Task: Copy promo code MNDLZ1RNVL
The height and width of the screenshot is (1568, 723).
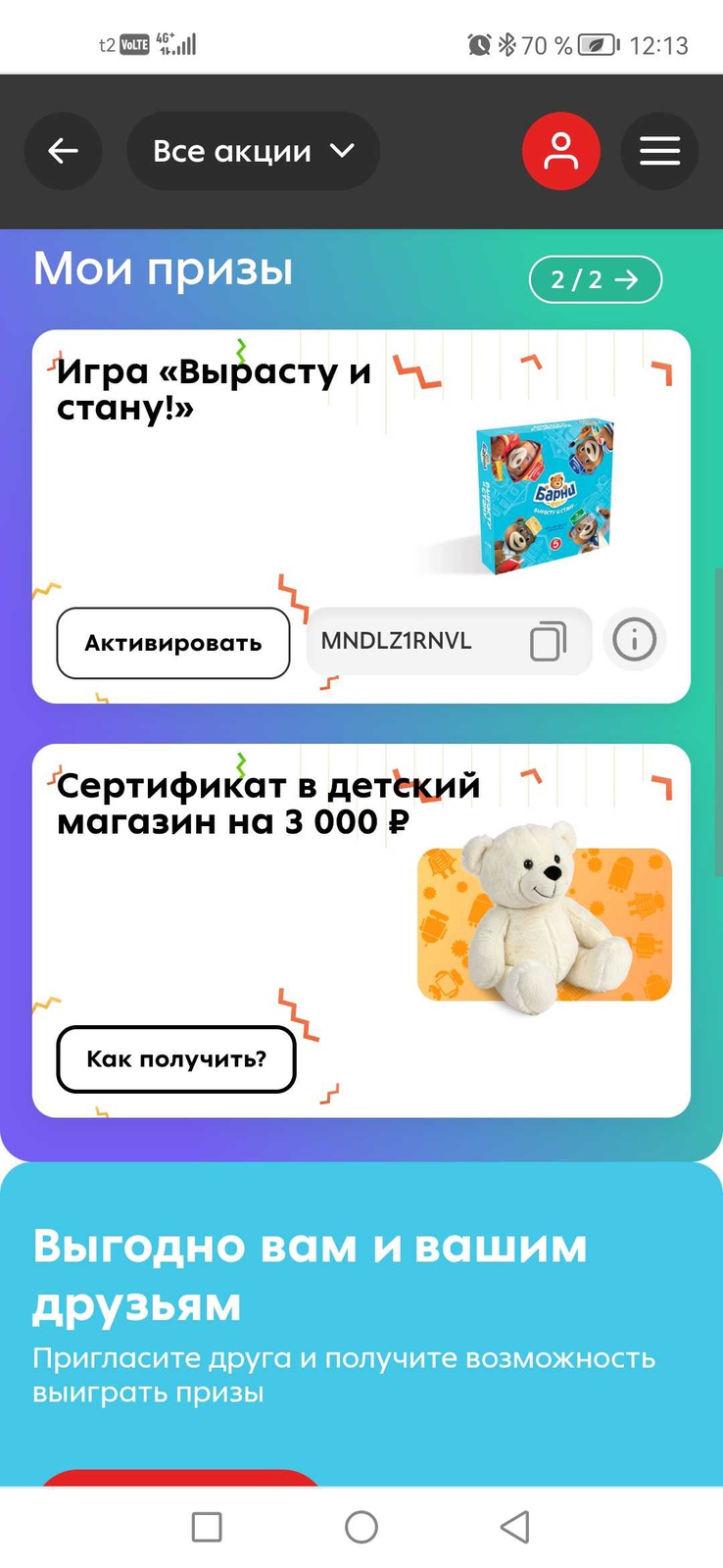Action: click(548, 642)
